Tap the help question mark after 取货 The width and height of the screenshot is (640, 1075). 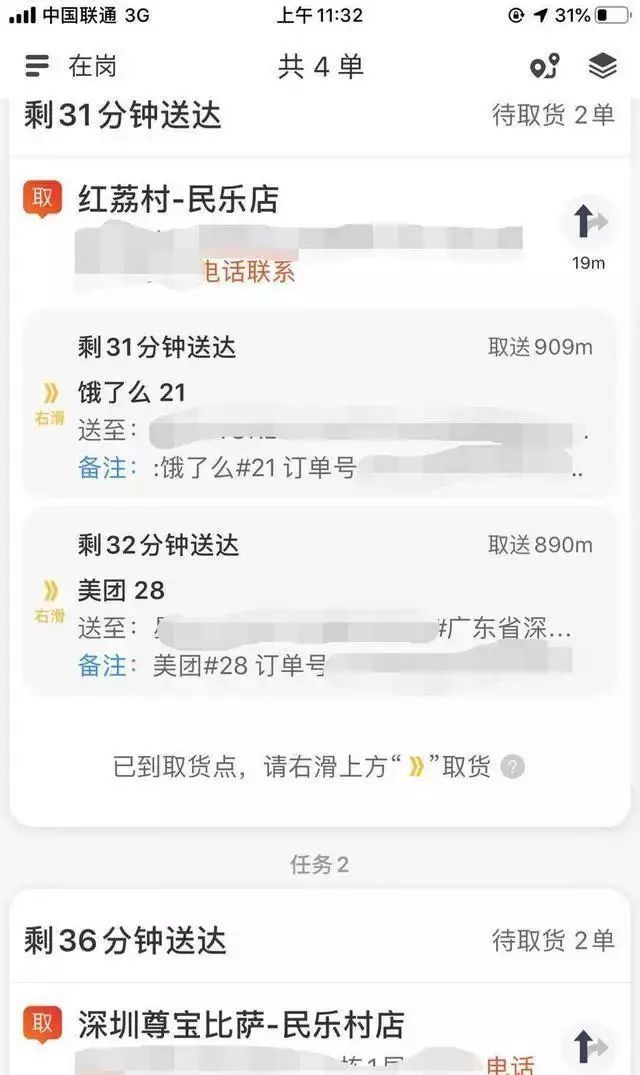[x=513, y=766]
